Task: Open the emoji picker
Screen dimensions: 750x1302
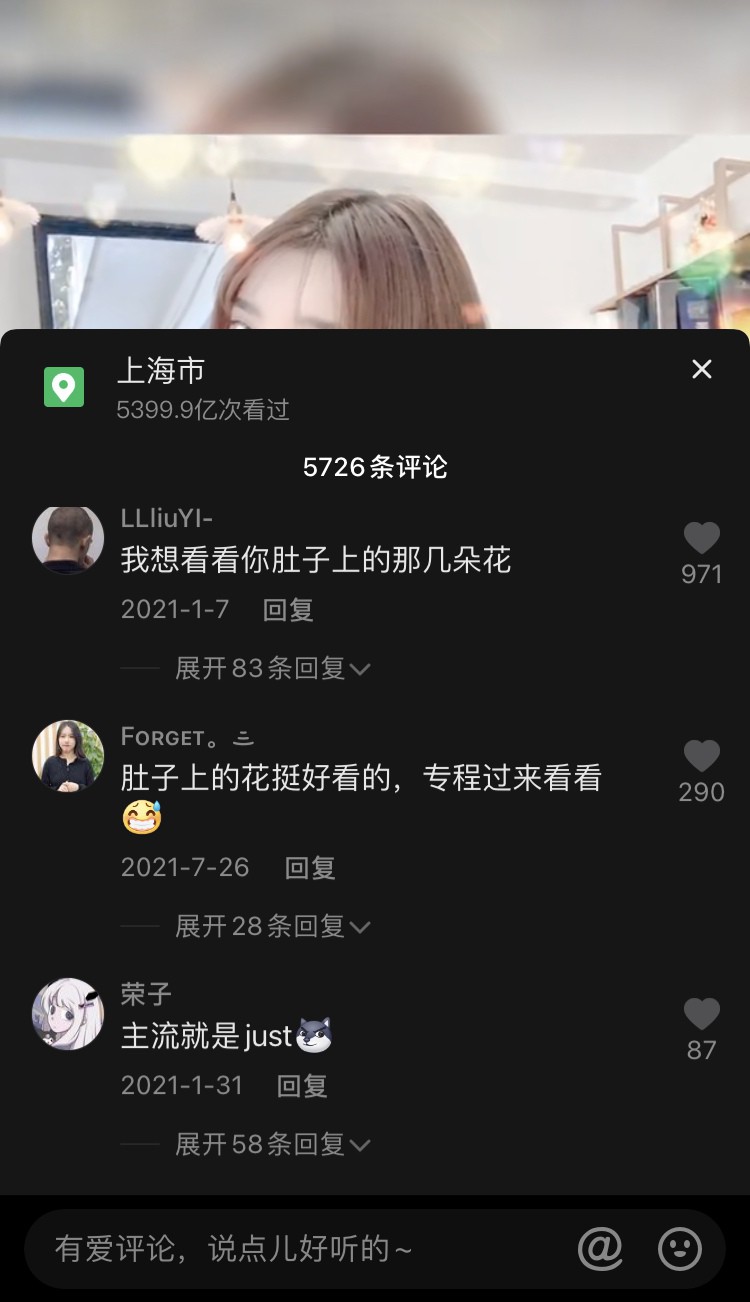Action: coord(680,1249)
